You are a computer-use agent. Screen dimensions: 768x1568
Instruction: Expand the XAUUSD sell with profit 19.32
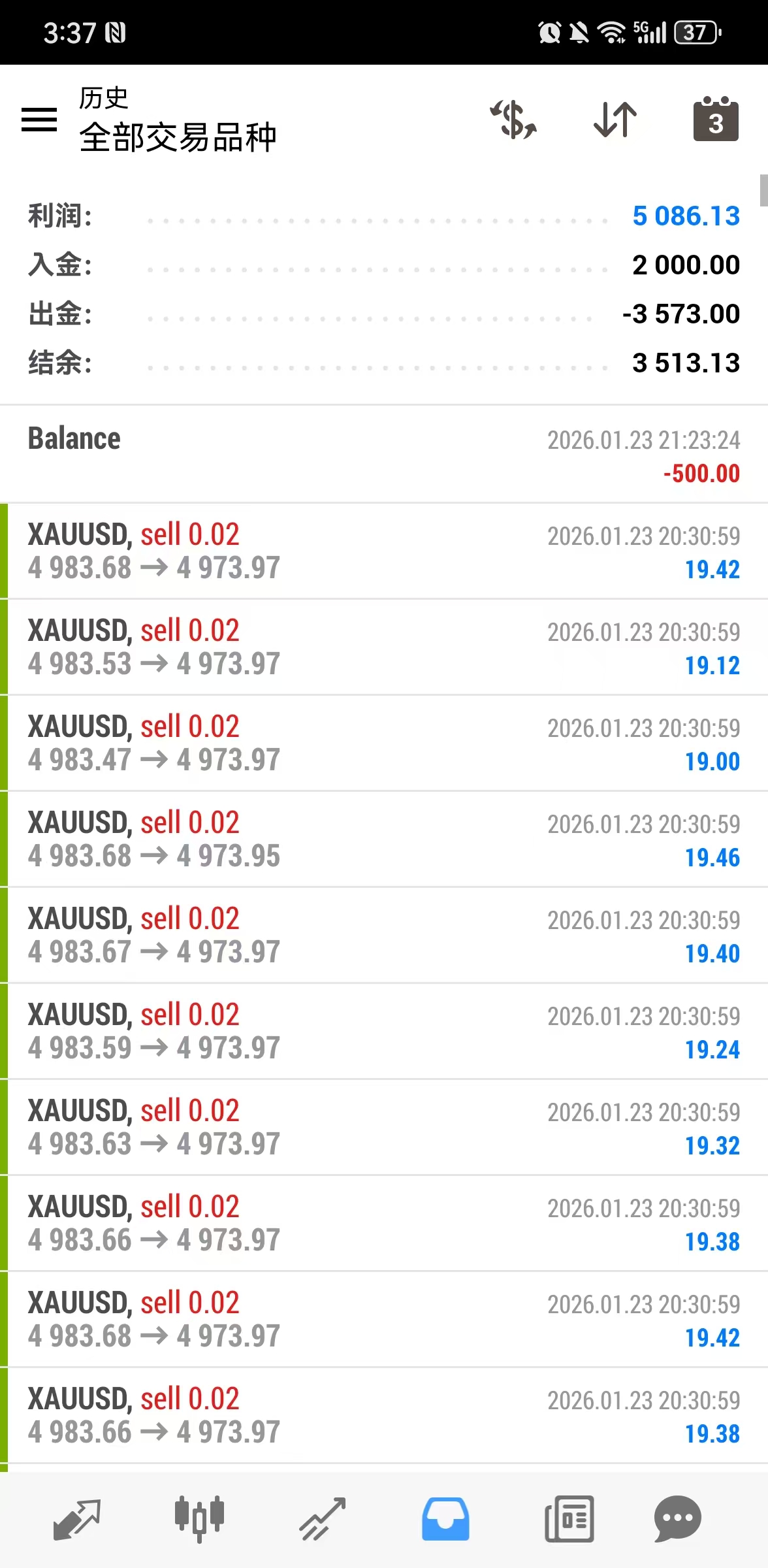tap(384, 1127)
